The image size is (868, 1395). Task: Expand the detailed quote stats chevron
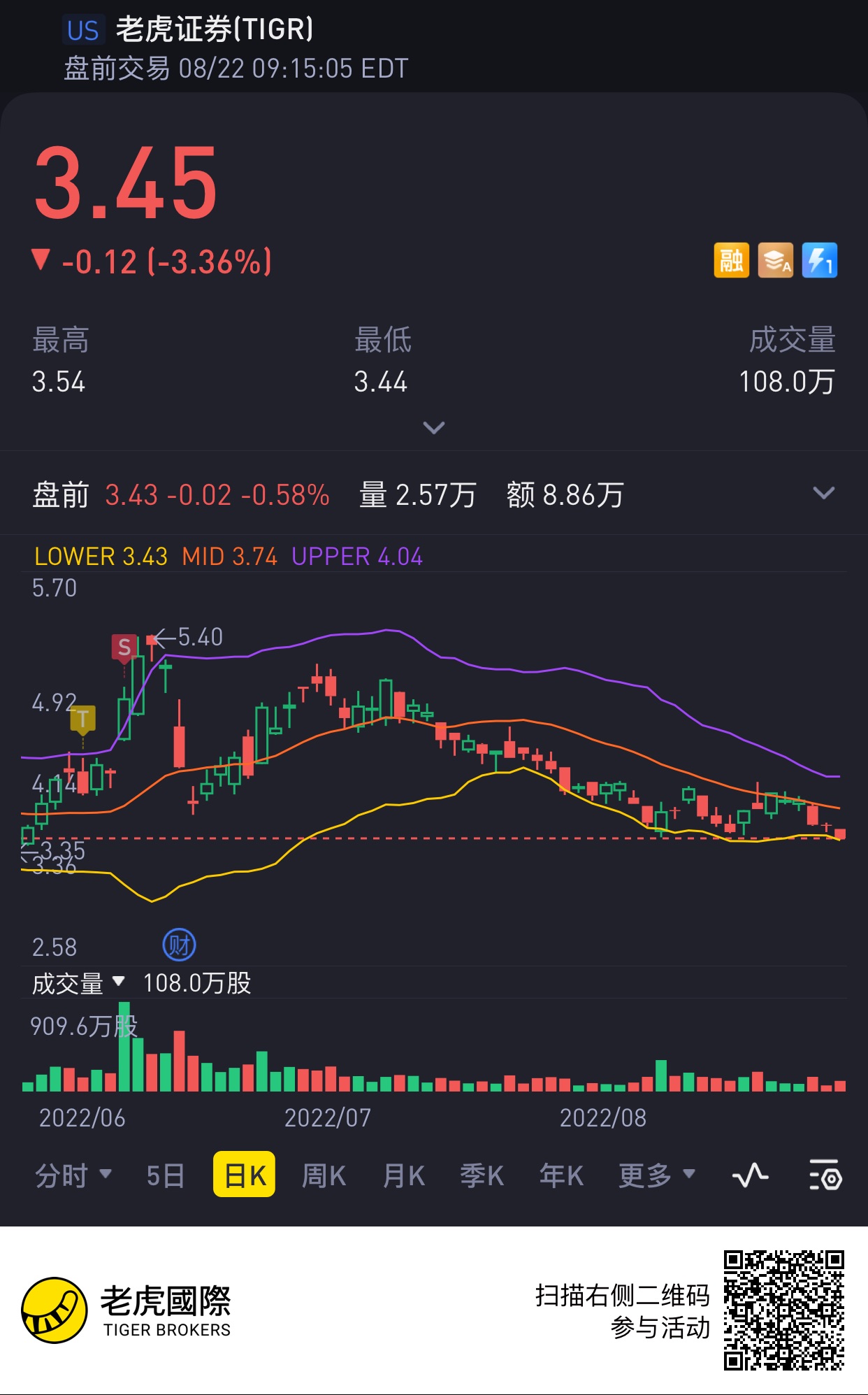[x=433, y=427]
